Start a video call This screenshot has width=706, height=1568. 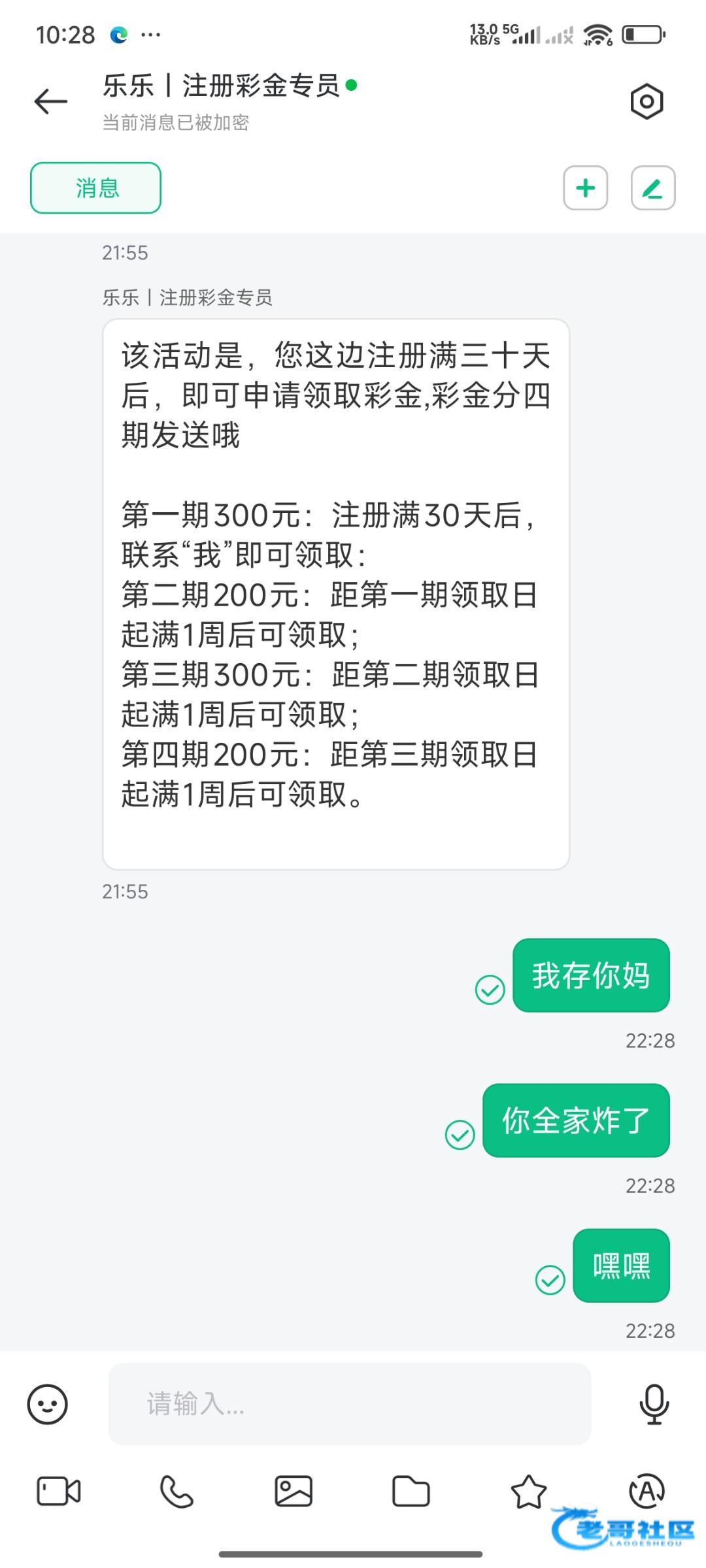pos(59,1492)
